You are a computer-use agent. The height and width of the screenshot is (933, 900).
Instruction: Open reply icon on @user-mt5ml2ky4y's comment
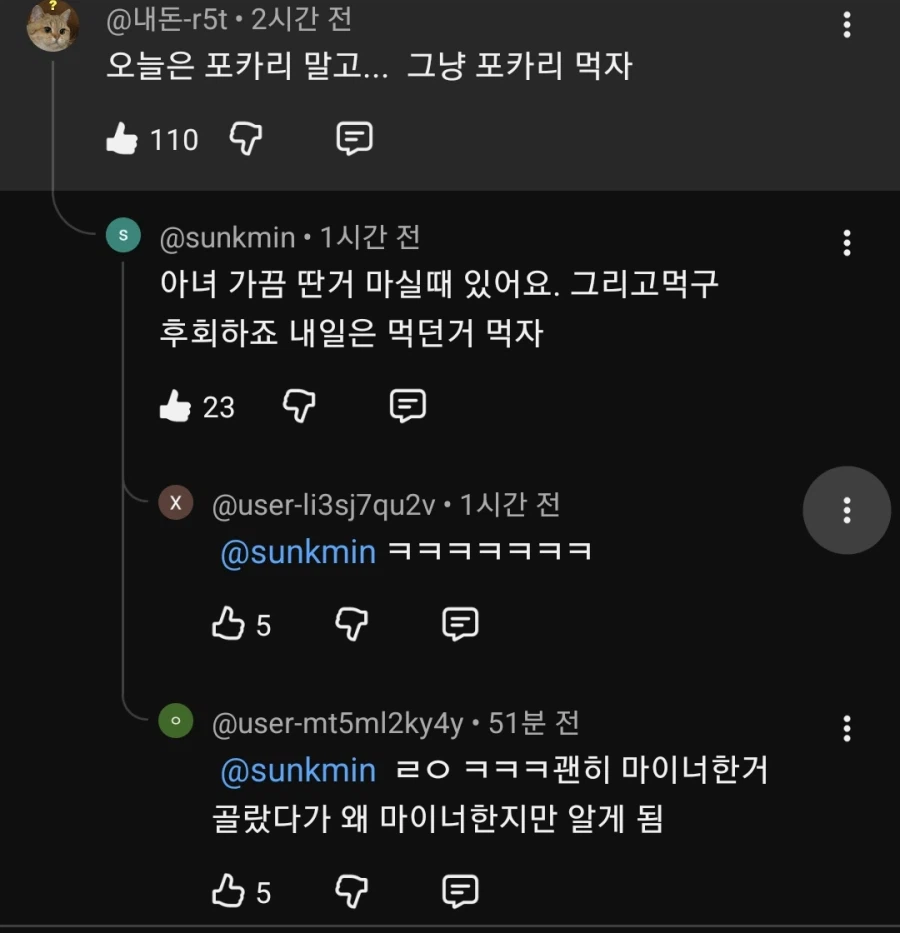point(460,889)
